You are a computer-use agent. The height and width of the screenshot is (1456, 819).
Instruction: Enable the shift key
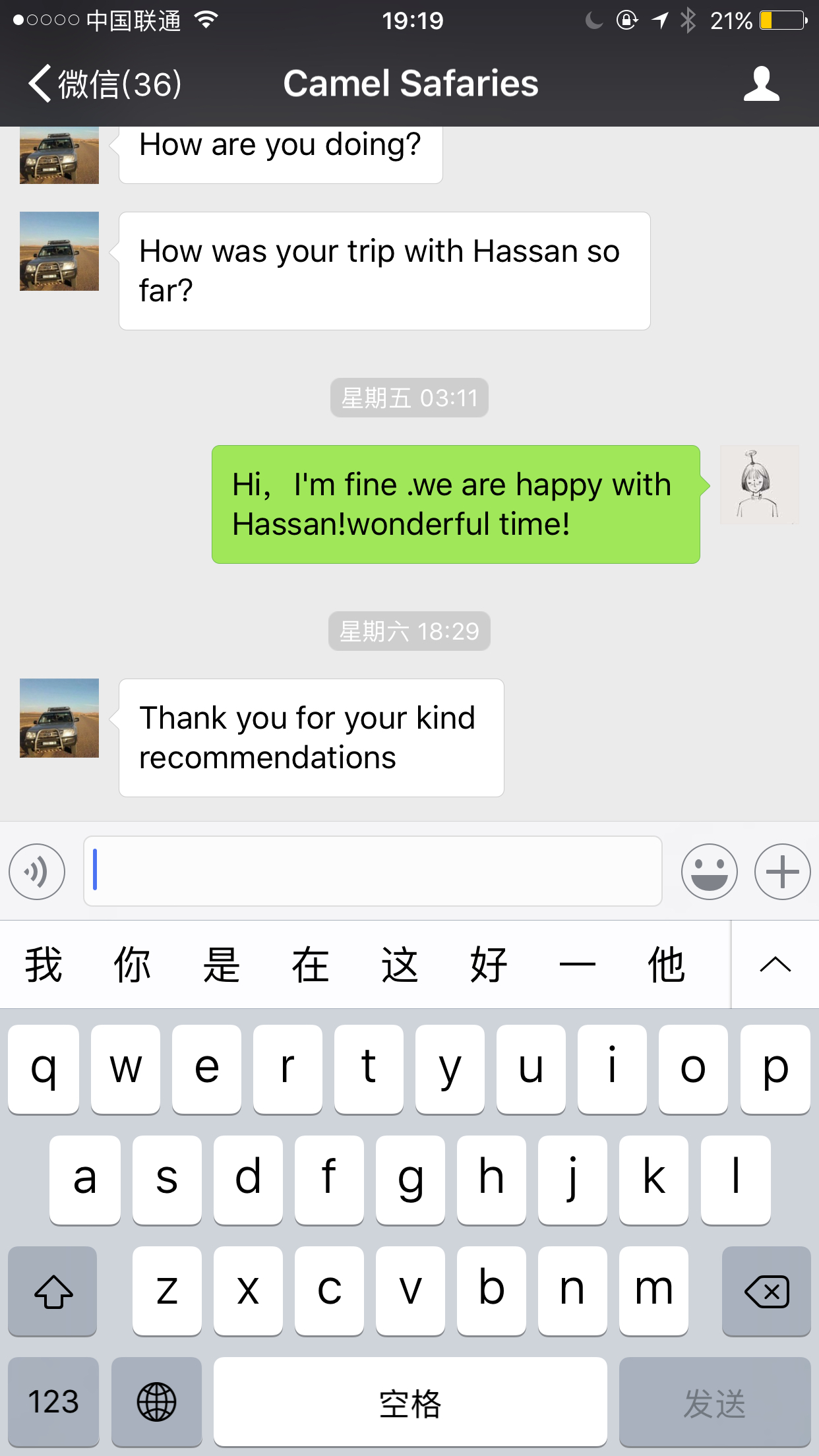coord(53,1290)
